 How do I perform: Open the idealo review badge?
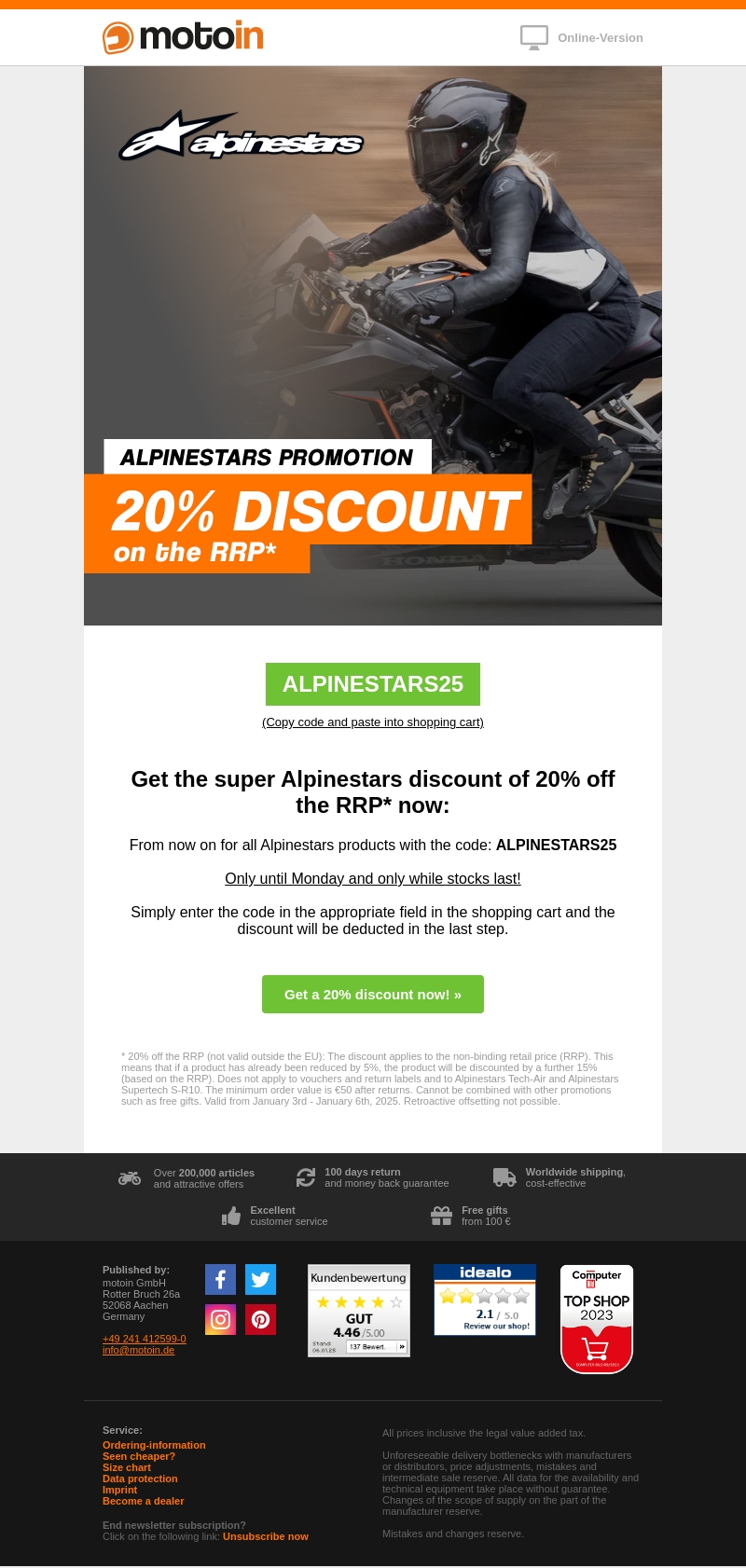(x=485, y=1300)
